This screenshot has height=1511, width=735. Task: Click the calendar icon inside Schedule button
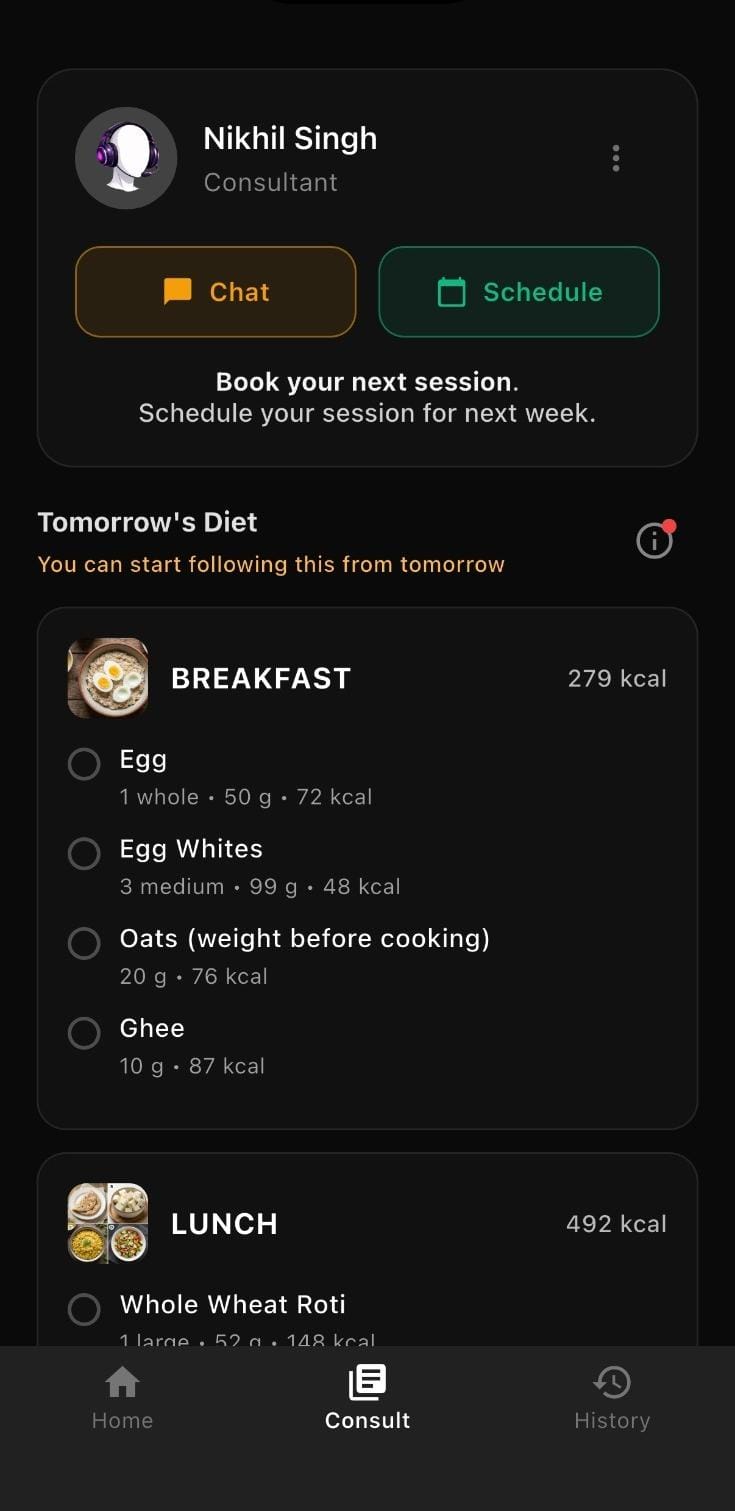coord(453,291)
